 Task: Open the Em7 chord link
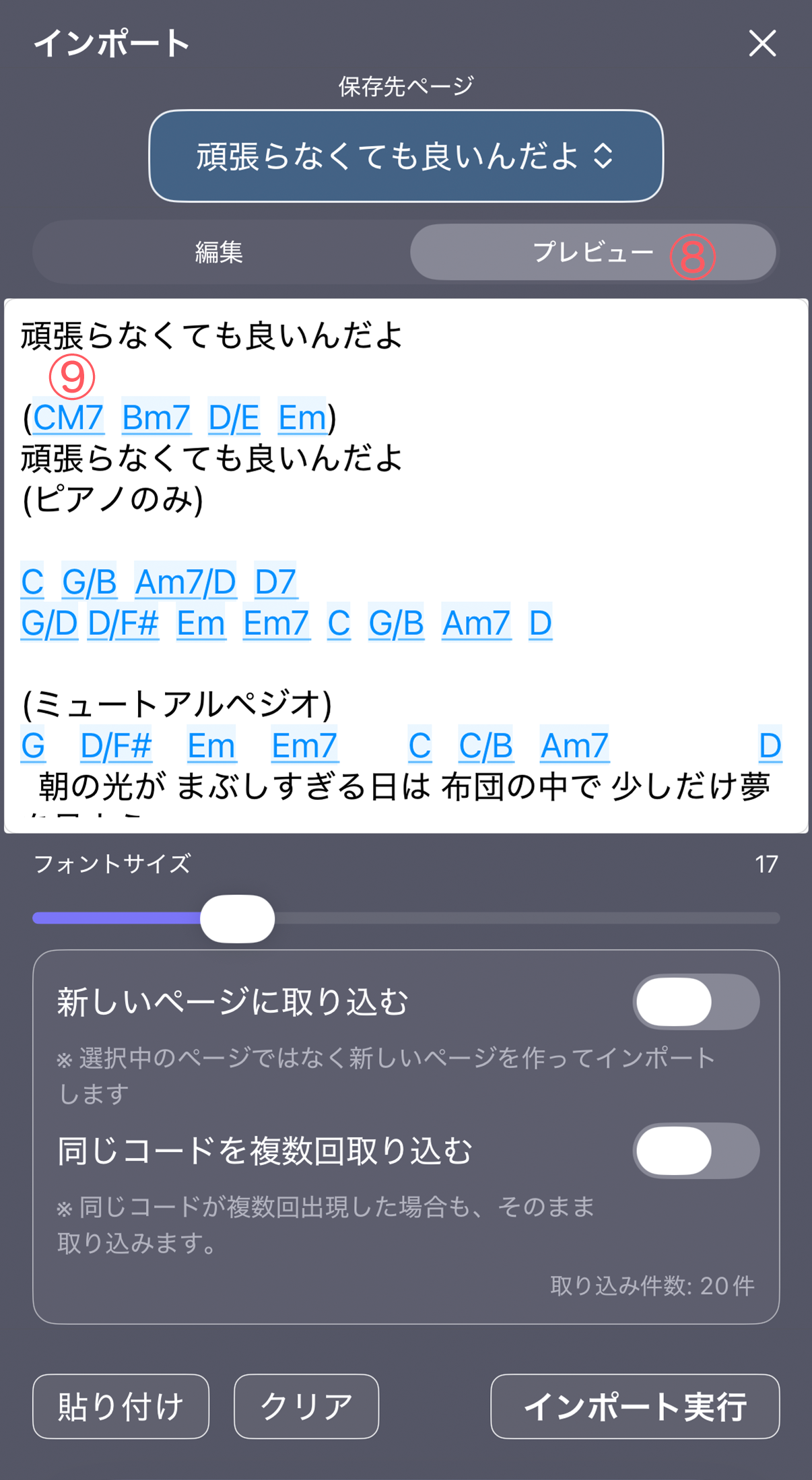276,623
